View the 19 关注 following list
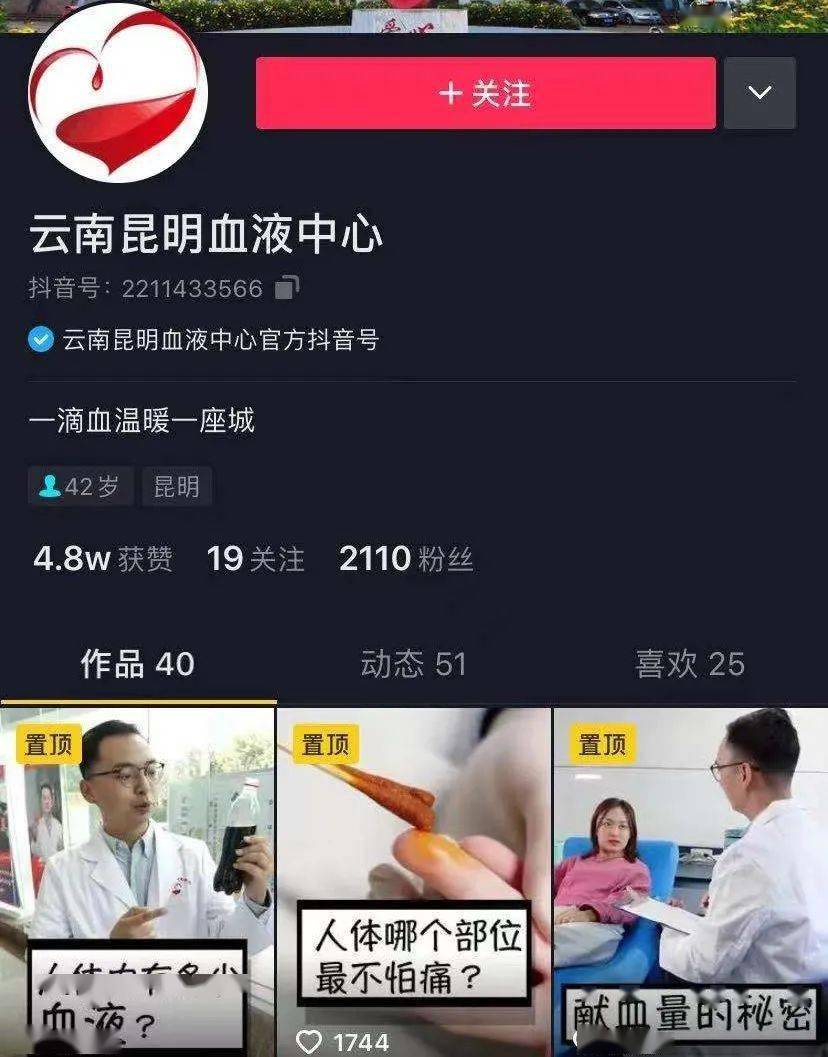The width and height of the screenshot is (828, 1057). pyautogui.click(x=256, y=559)
